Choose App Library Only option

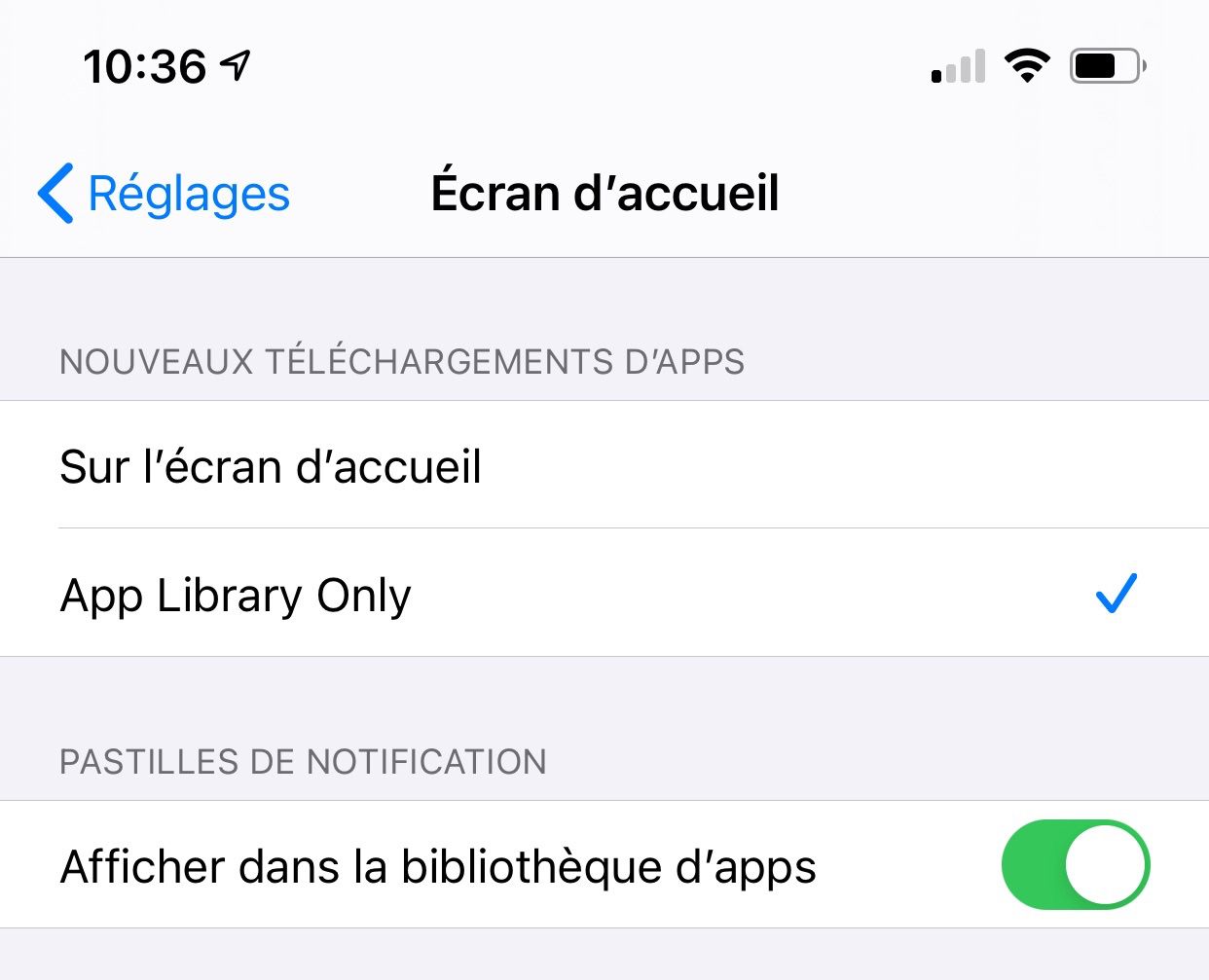tap(237, 595)
